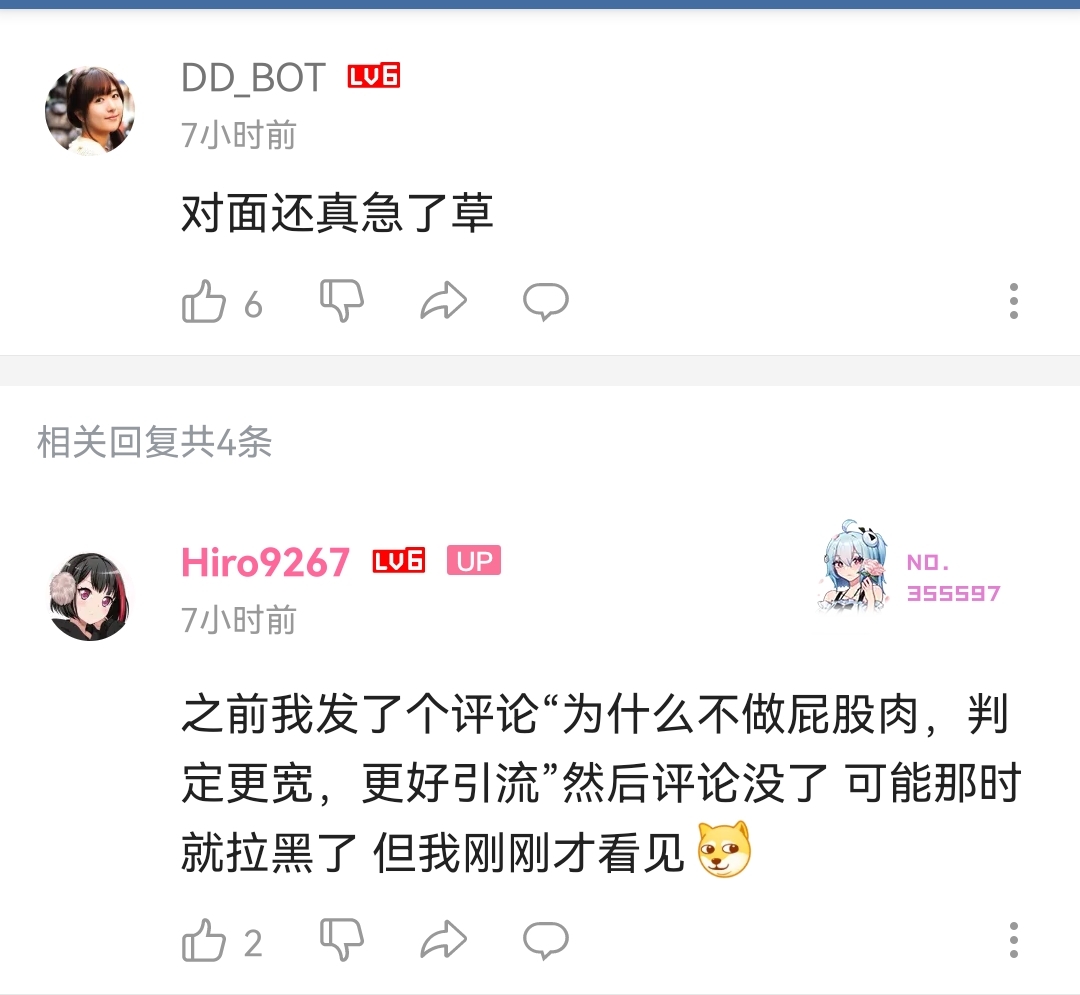Image resolution: width=1080 pixels, height=995 pixels.
Task: Reply to DD_BOT's comment
Action: [546, 301]
